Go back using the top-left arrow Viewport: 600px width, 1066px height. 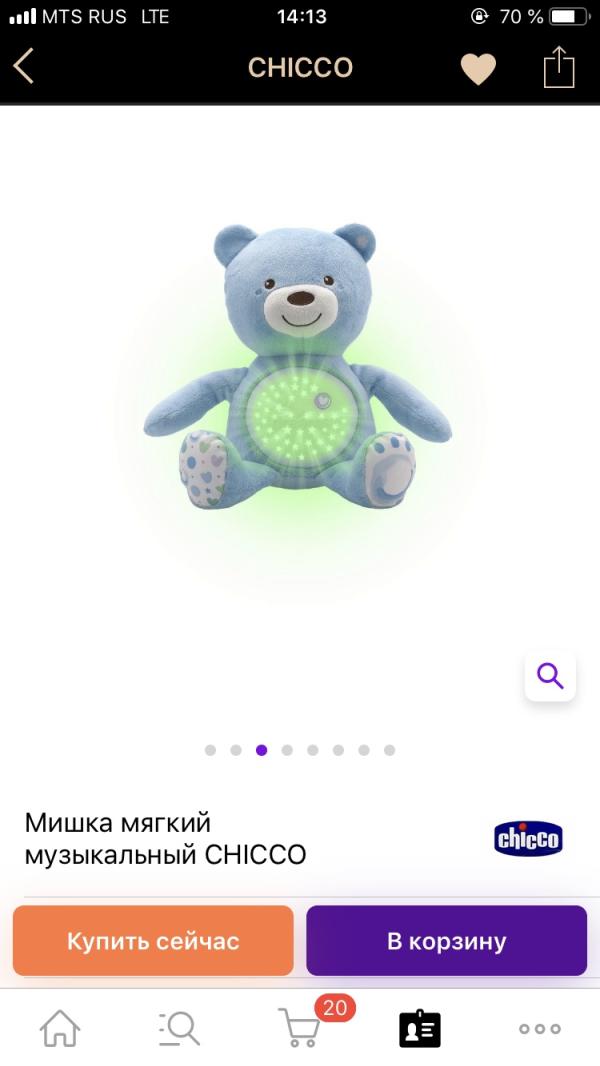tap(24, 67)
